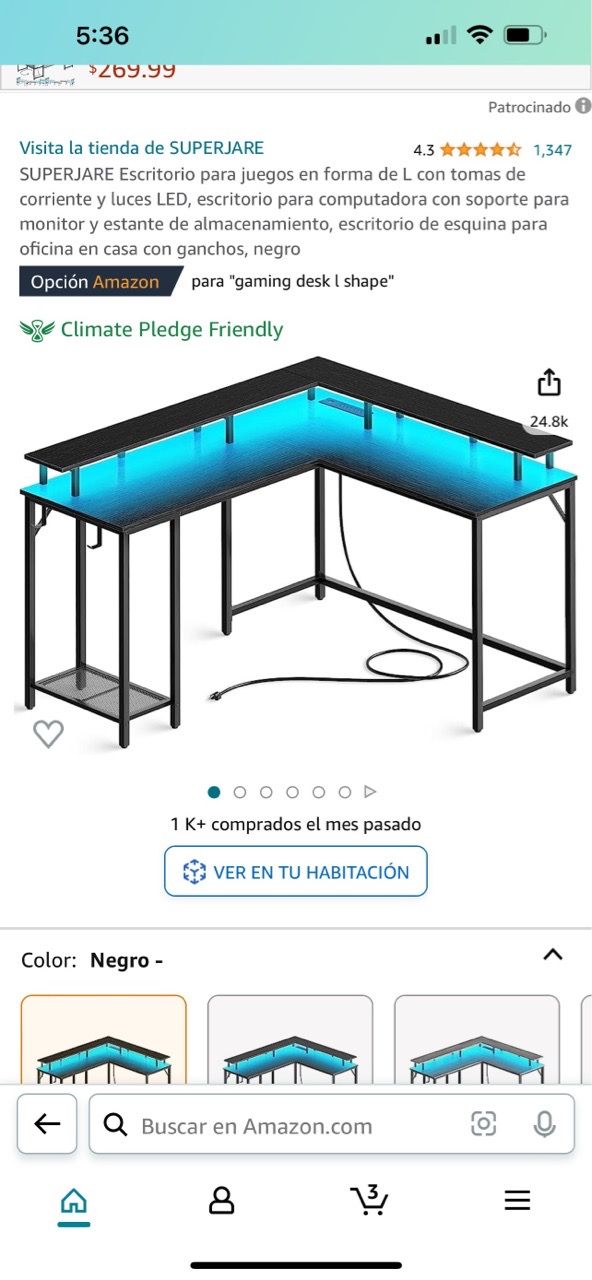Play the product video from image indicators
Viewport: 592px width, 1280px height.
click(x=371, y=792)
